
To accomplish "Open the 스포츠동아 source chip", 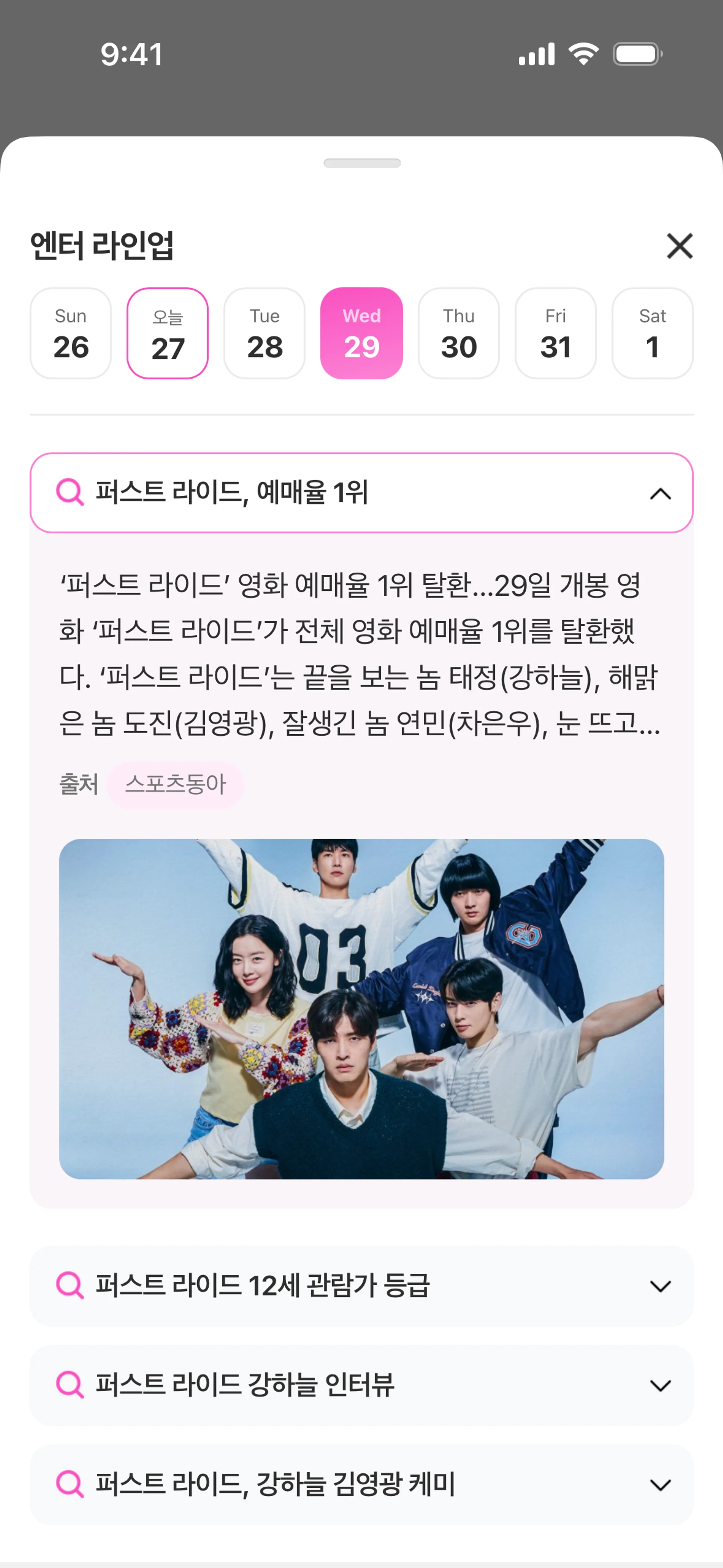I will point(175,784).
